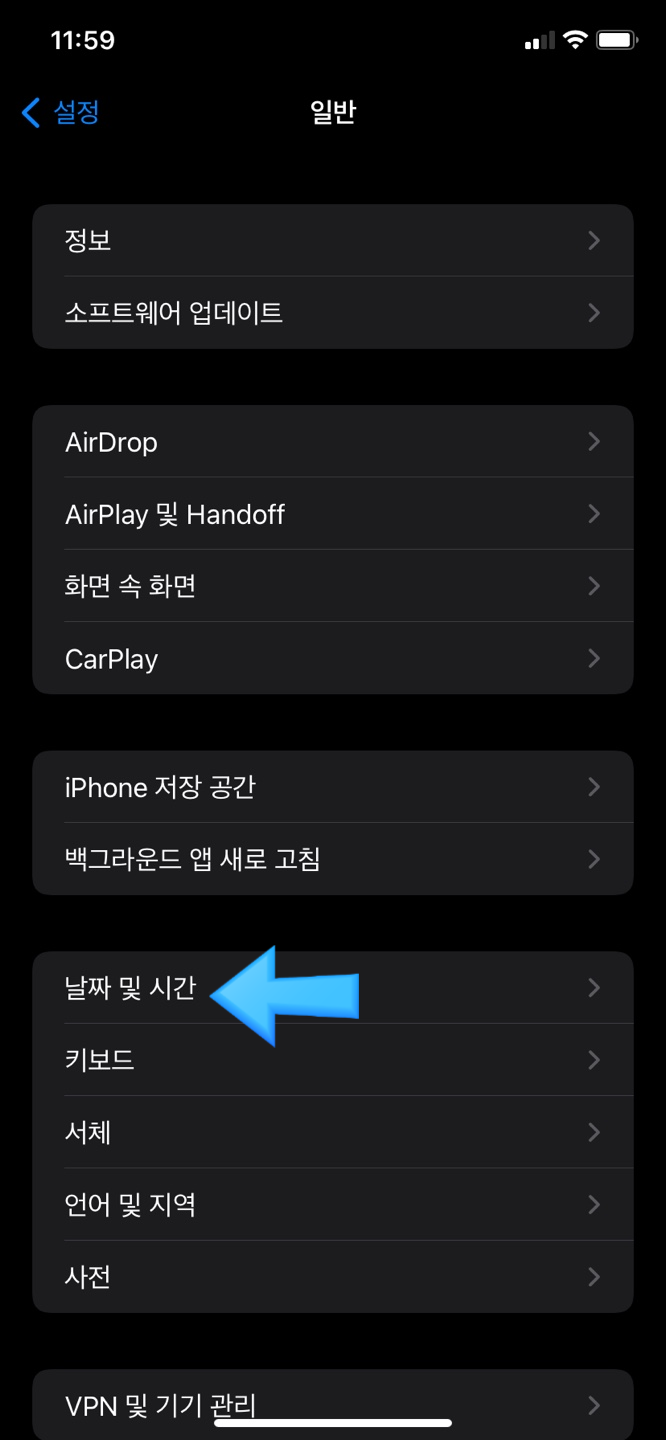Open 언어 및 지역 settings

click(332, 1205)
